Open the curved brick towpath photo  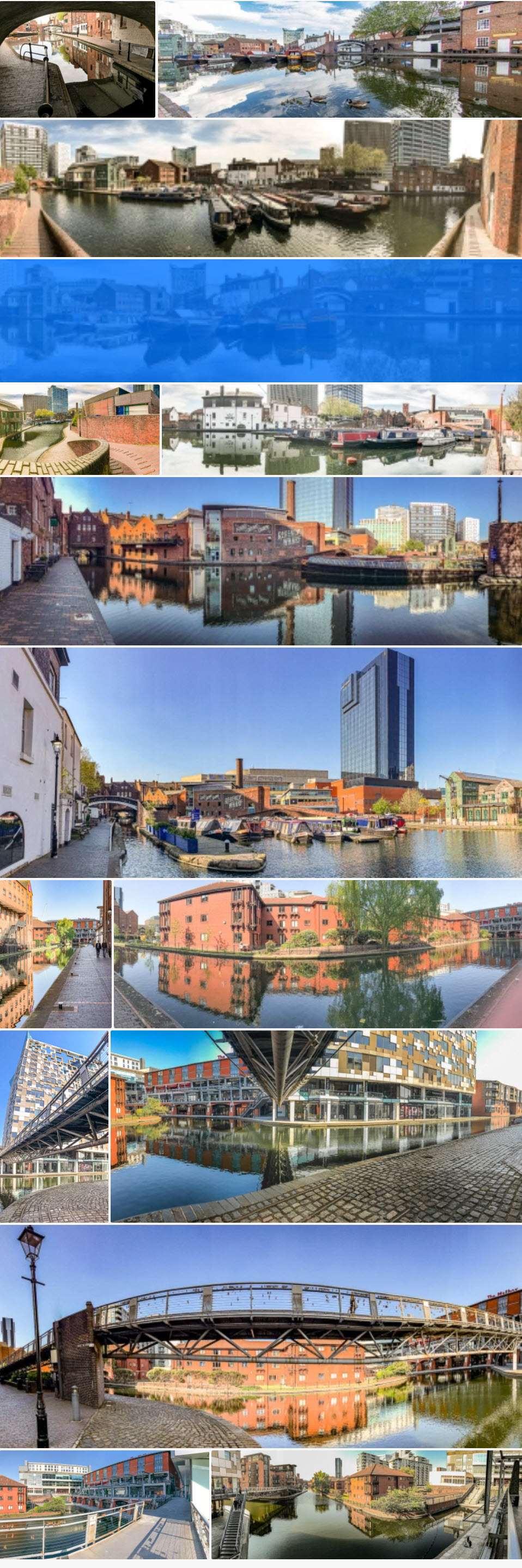pos(79,429)
